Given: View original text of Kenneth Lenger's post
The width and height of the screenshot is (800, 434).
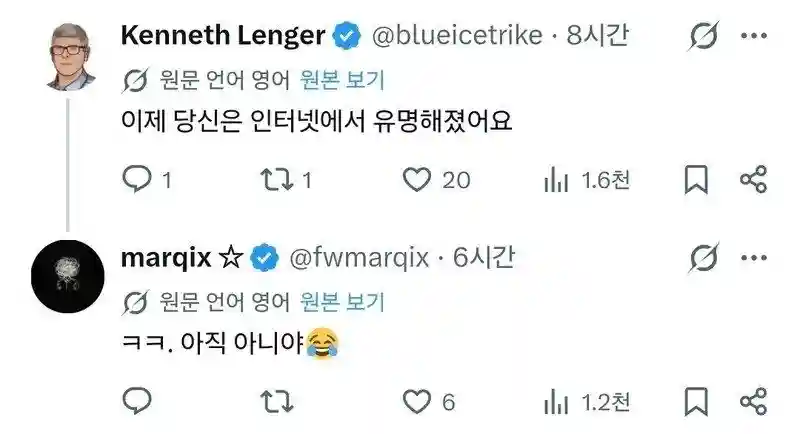Looking at the screenshot, I should point(344,80).
